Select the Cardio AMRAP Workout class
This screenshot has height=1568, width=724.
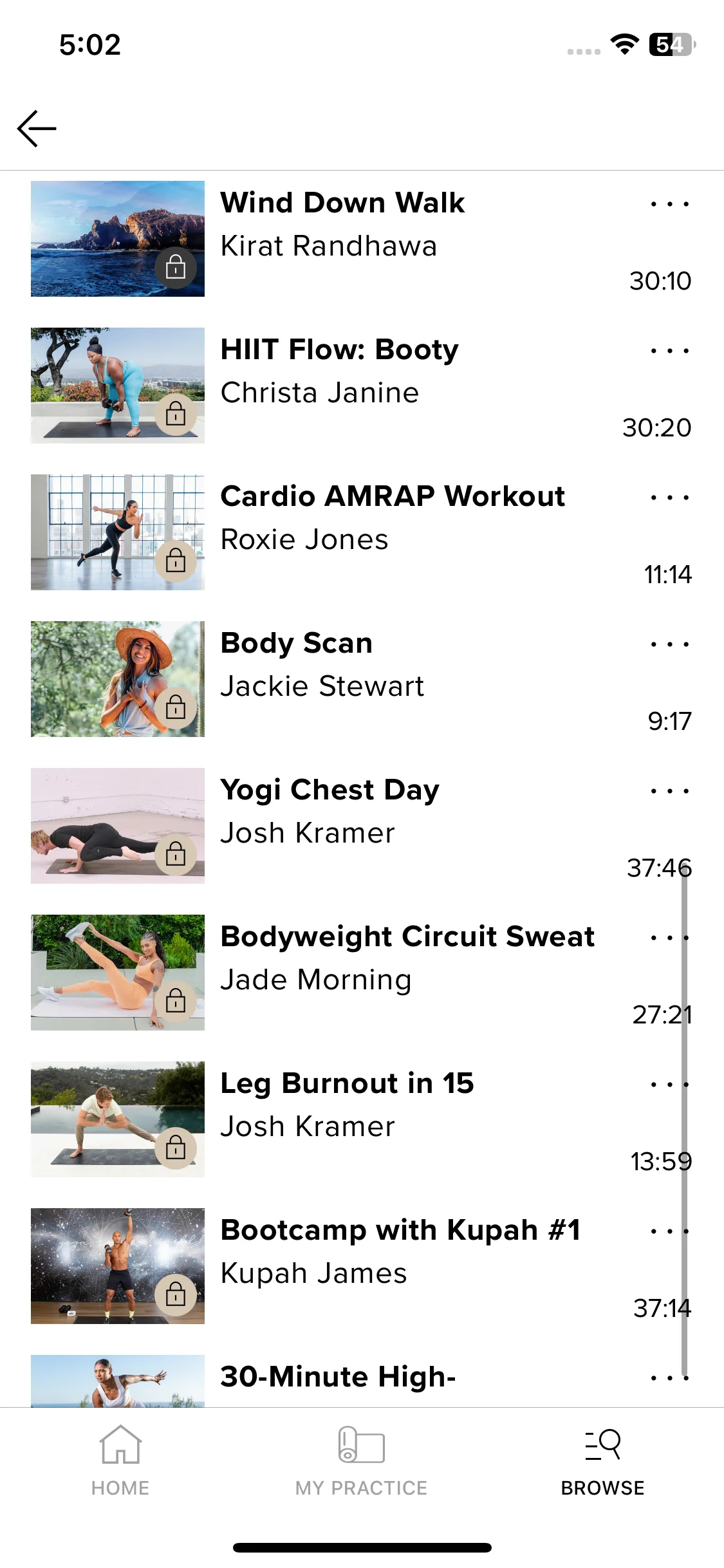392,497
